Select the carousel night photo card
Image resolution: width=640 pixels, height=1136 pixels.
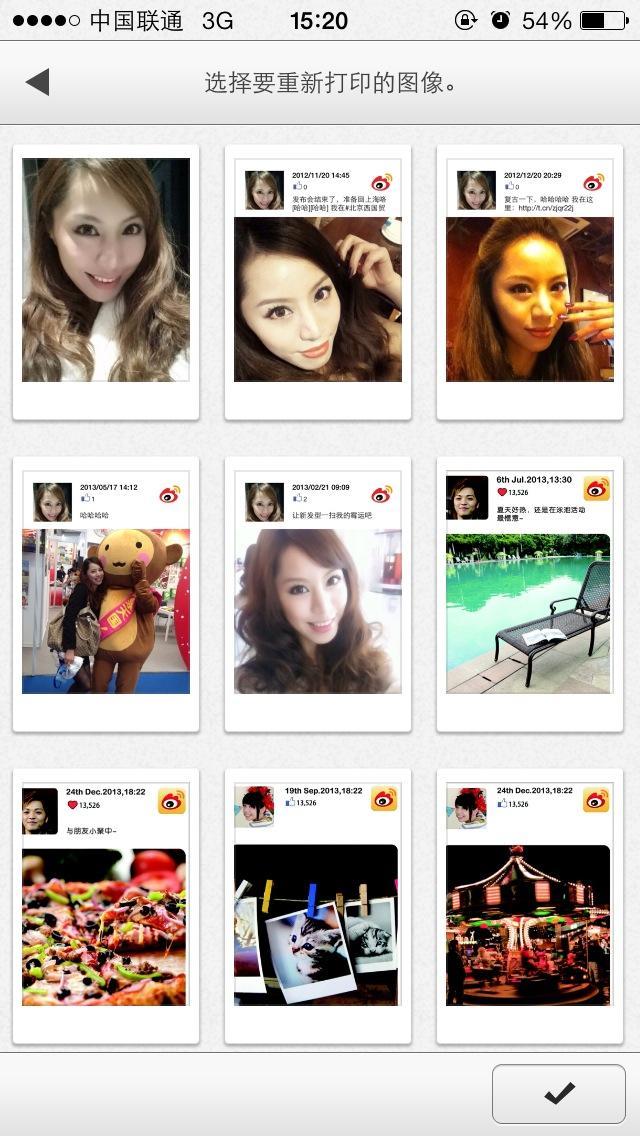(530, 906)
